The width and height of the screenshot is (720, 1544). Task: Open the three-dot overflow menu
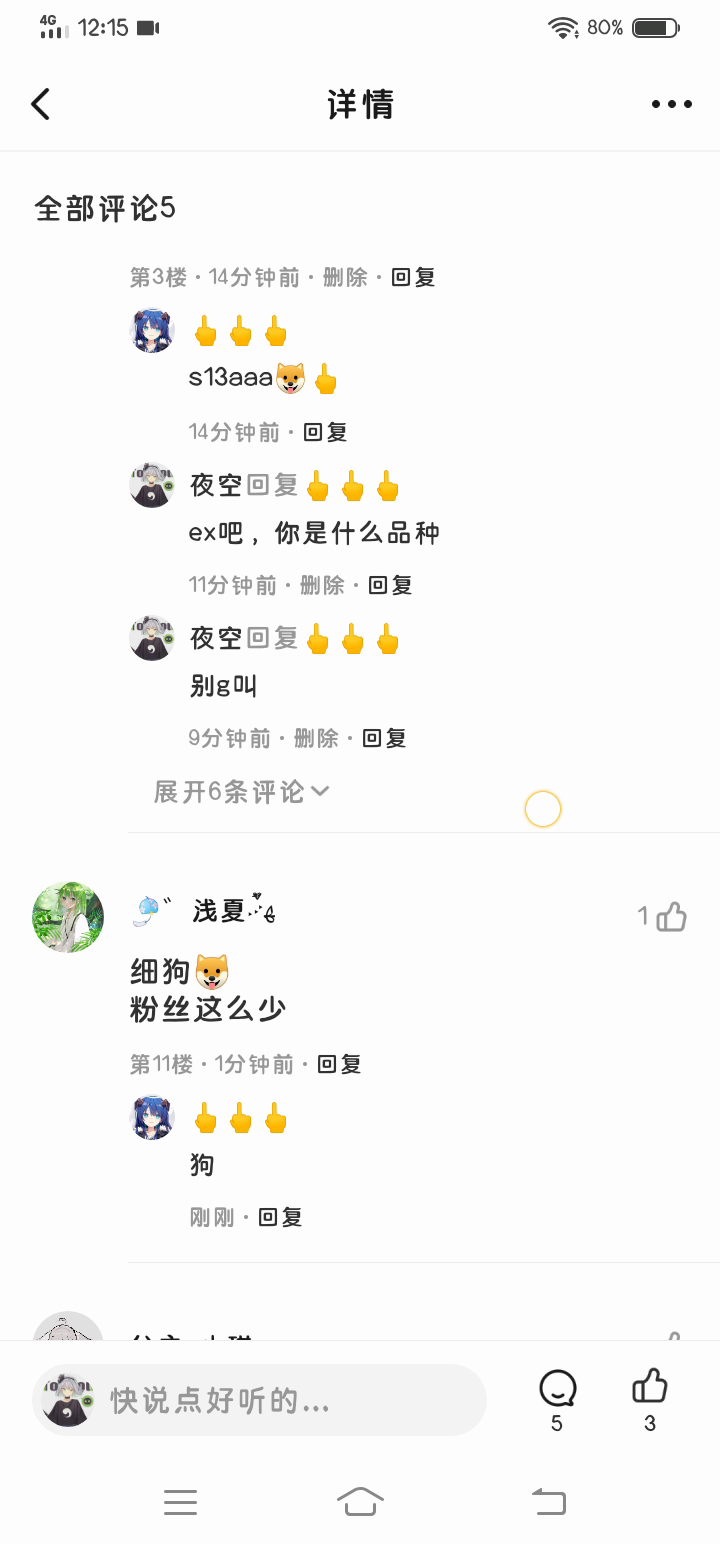tap(671, 104)
